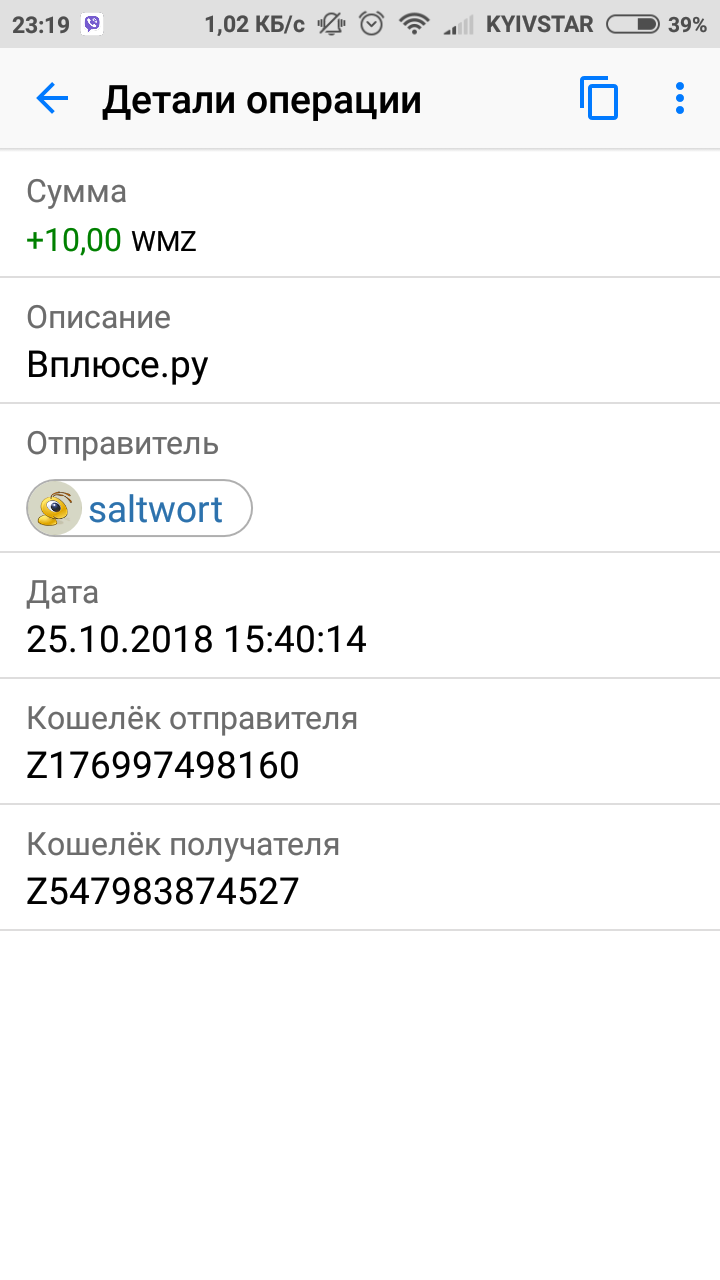Go back using the arrow icon
This screenshot has height=1280, width=720.
click(x=52, y=99)
